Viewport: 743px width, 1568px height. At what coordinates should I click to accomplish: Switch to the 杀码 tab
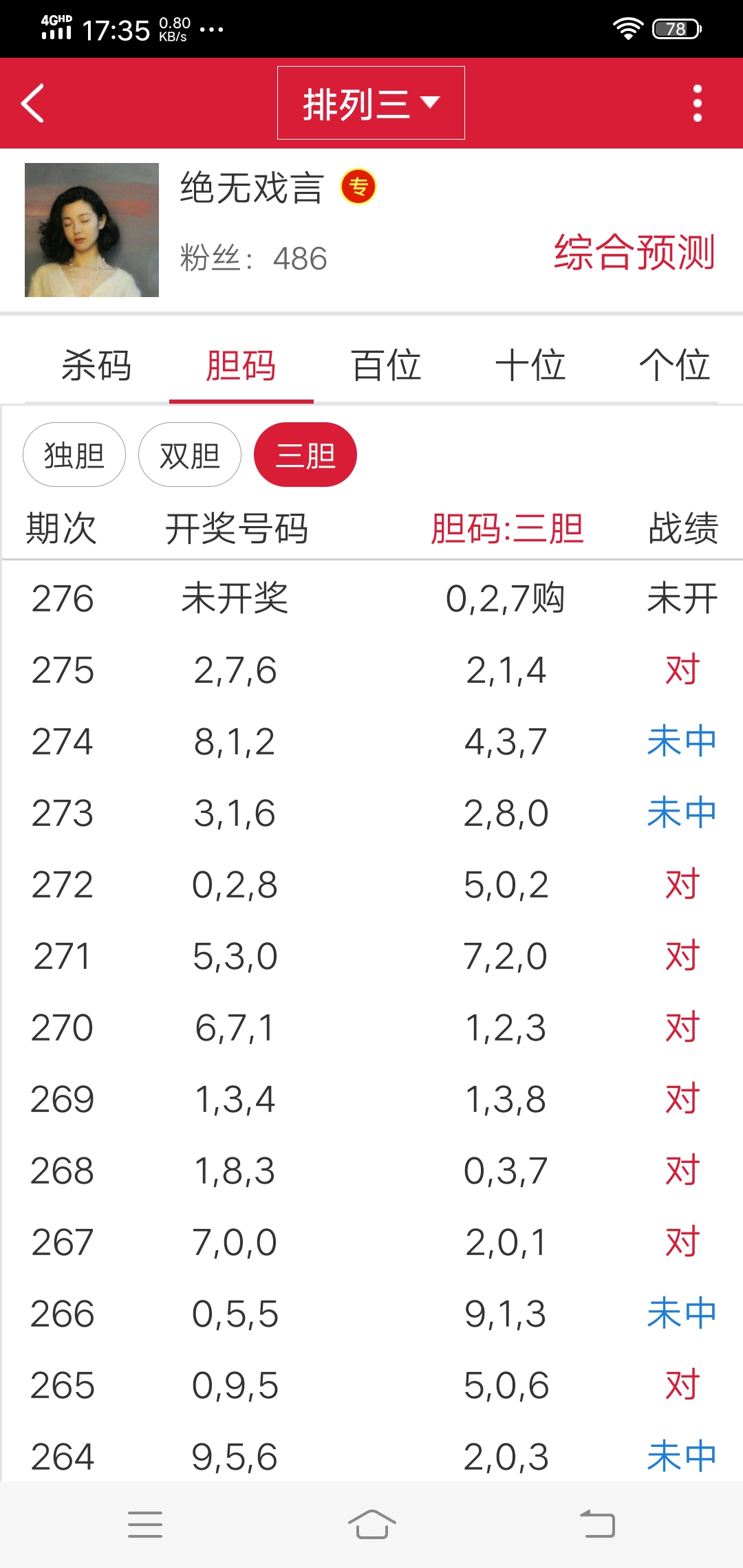[96, 365]
